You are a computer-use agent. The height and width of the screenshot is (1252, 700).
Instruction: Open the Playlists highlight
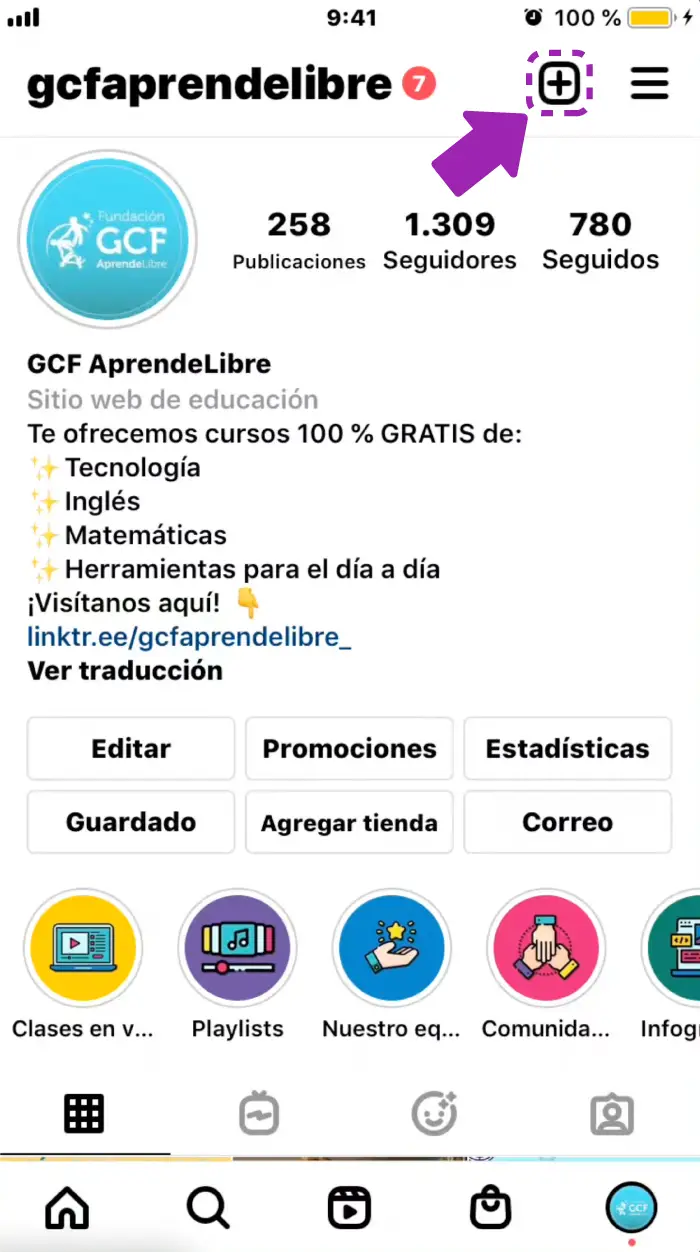[x=238, y=947]
